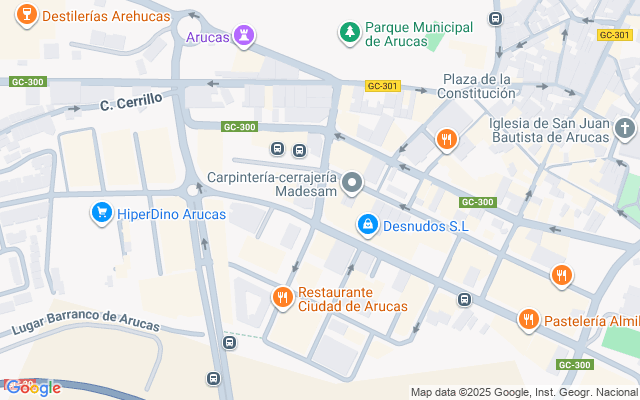Screen dimensions: 640x400
Task: Select Iglesia de San Juan Bautista marker
Action: [624, 129]
